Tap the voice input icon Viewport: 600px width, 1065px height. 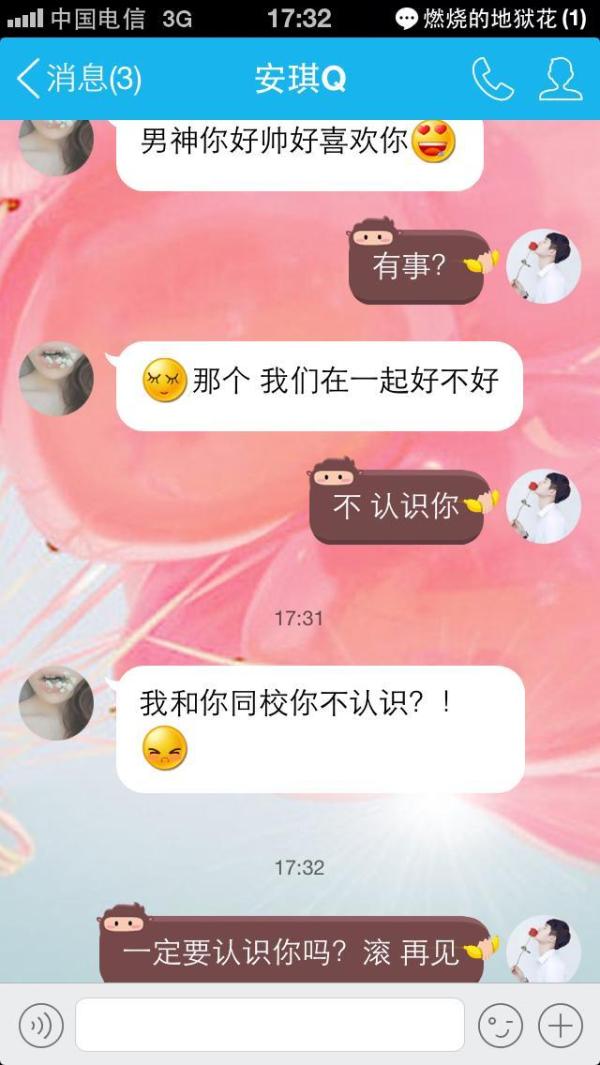(x=41, y=1025)
